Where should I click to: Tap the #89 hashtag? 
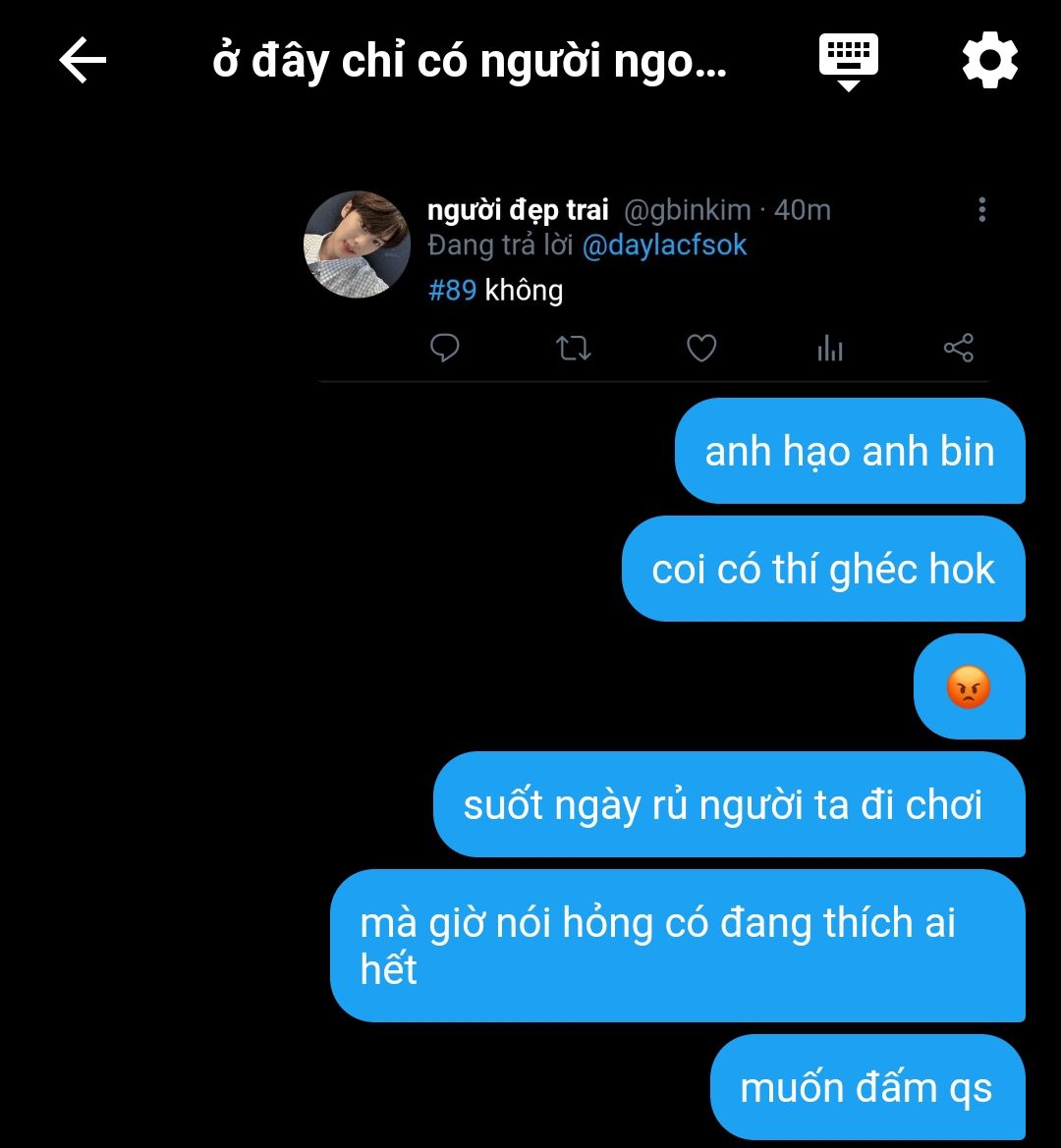(x=453, y=290)
